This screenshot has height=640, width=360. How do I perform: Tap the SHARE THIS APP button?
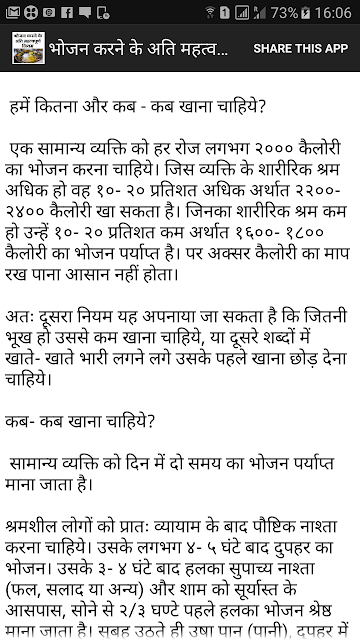coord(301,48)
